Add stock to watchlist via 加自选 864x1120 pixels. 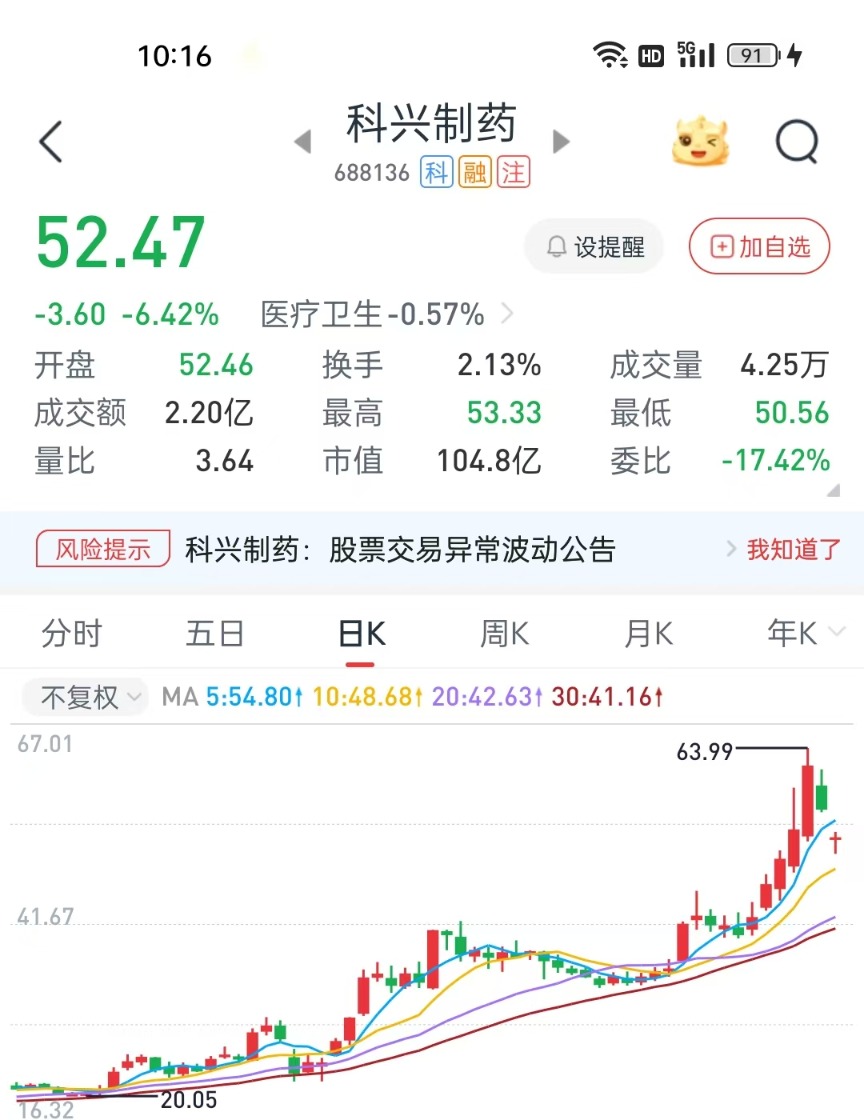(x=759, y=246)
